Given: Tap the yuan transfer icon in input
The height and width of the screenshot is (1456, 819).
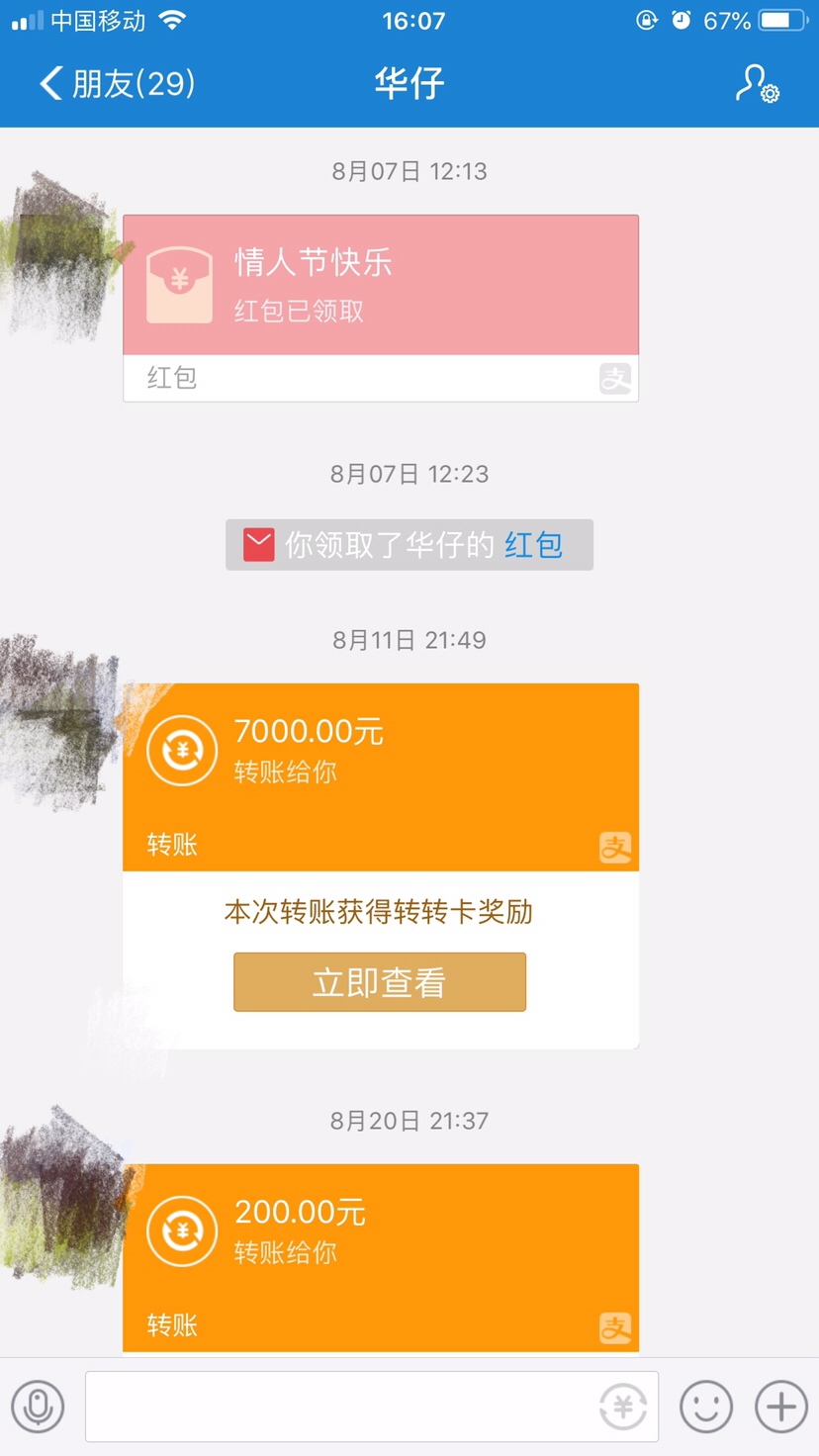Looking at the screenshot, I should pyautogui.click(x=623, y=1407).
